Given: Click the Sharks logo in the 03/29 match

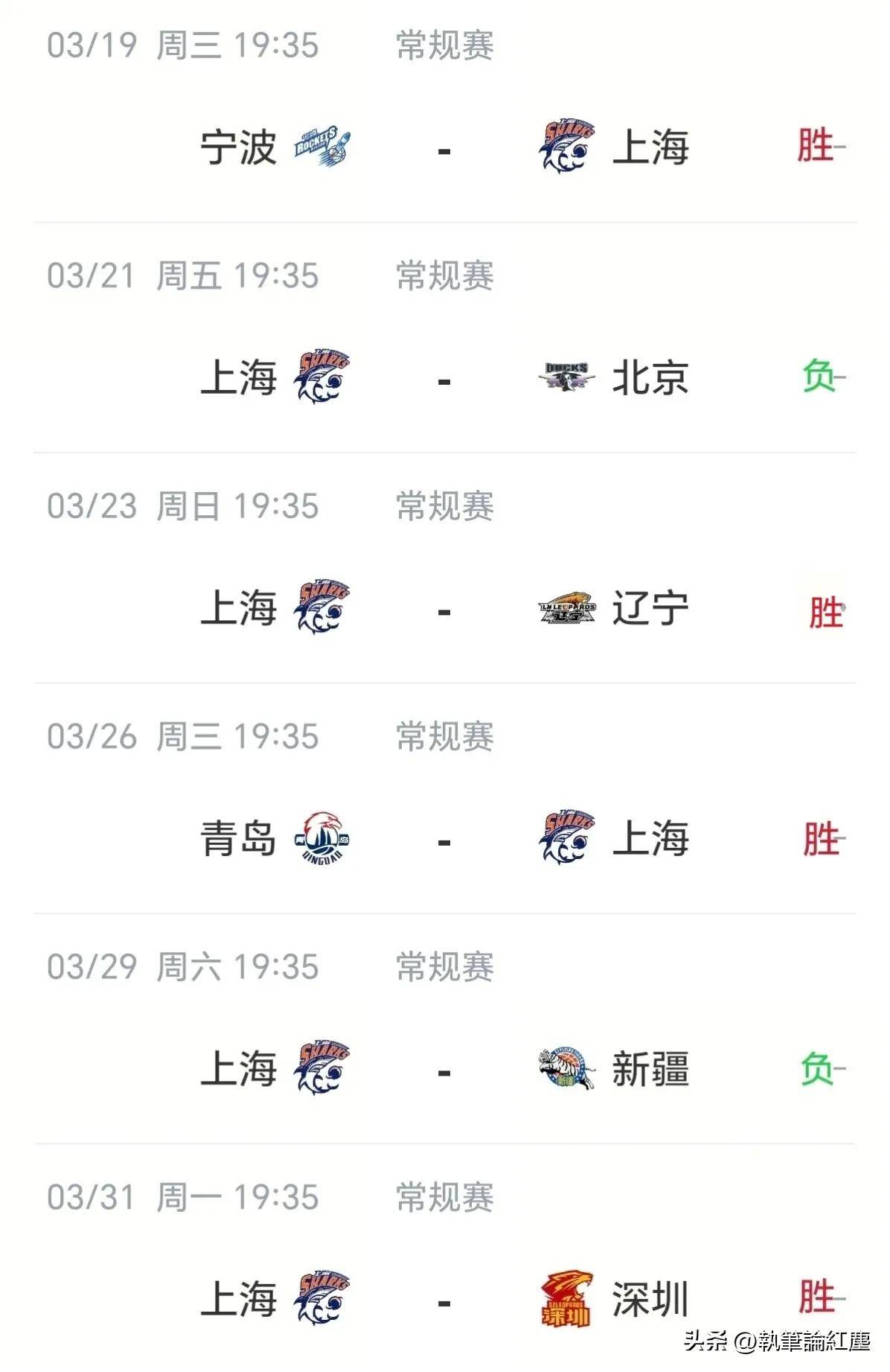Looking at the screenshot, I should (320, 1068).
